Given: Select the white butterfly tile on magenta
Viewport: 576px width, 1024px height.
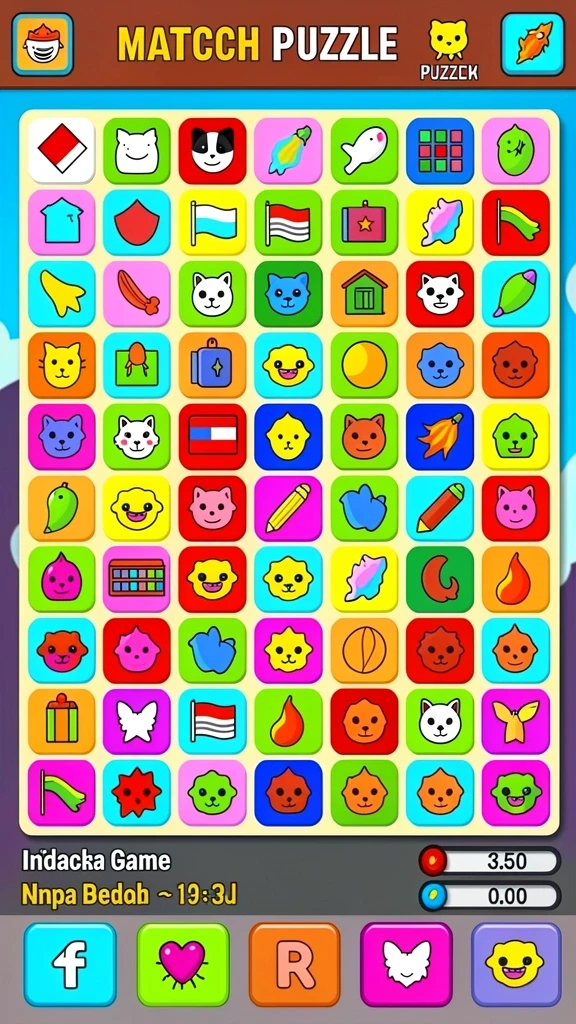Looking at the screenshot, I should (x=136, y=721).
